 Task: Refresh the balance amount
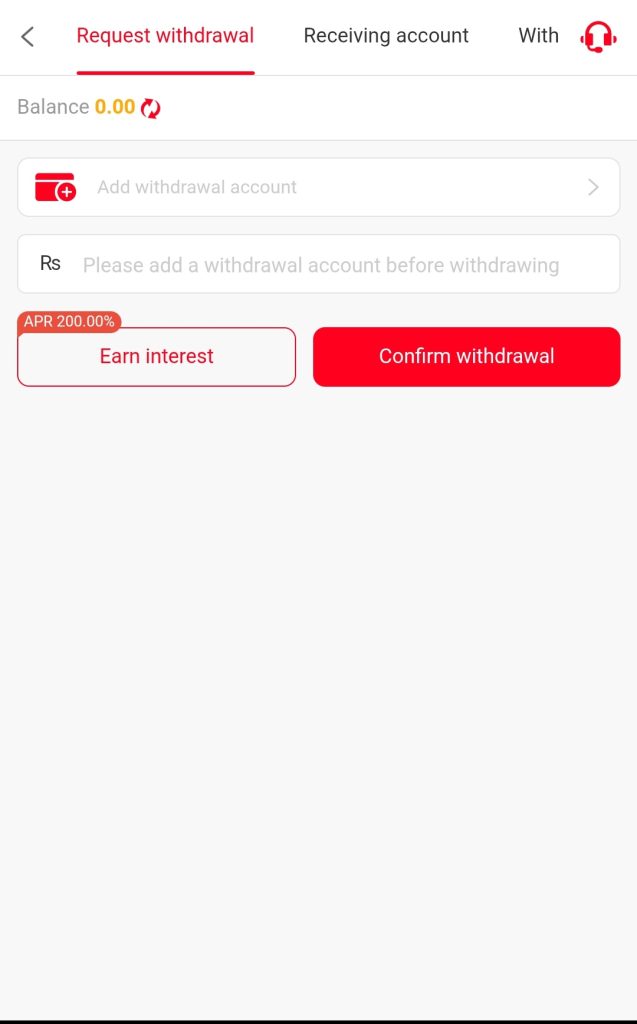(x=151, y=108)
